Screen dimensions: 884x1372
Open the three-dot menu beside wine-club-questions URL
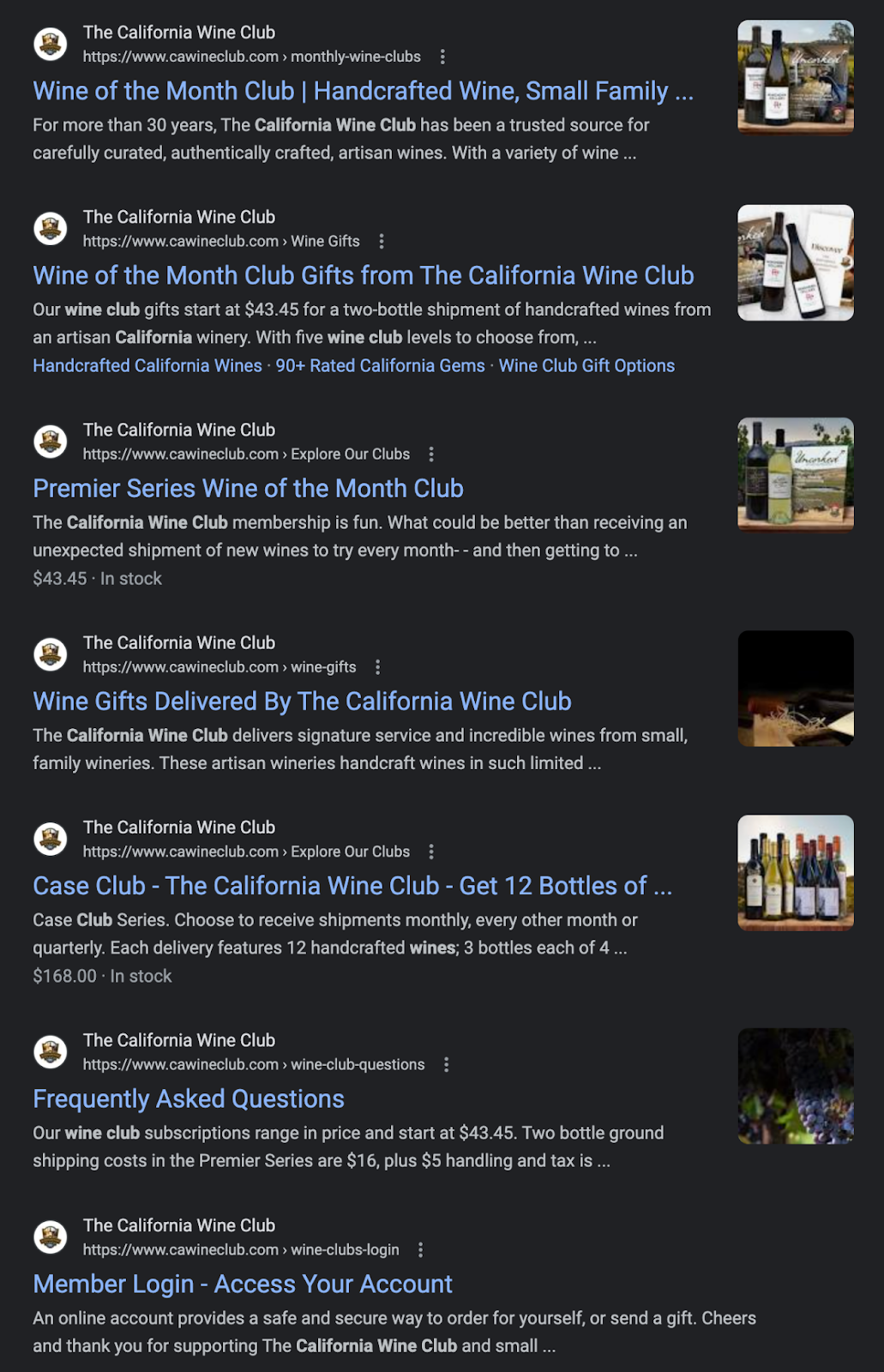click(x=447, y=1064)
